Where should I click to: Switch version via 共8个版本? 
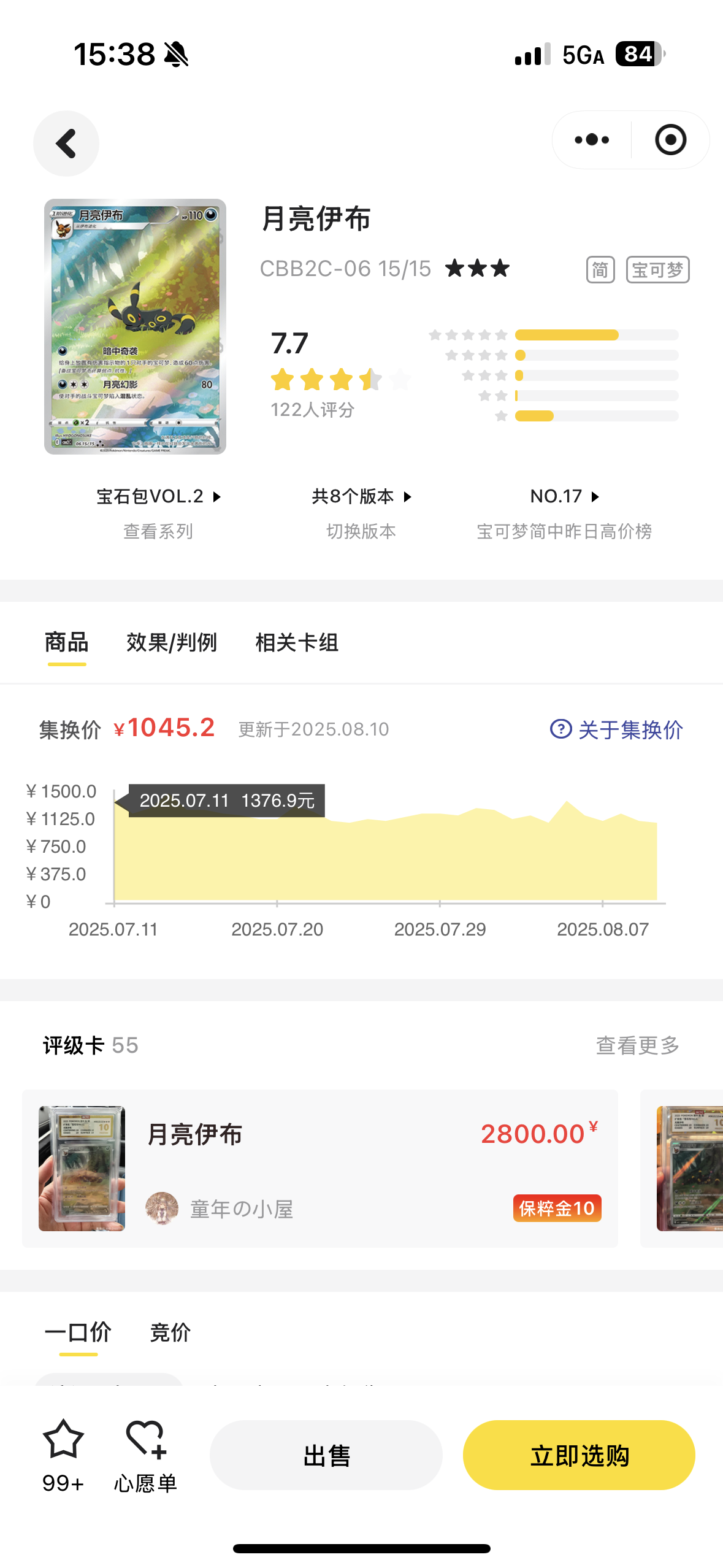click(361, 513)
